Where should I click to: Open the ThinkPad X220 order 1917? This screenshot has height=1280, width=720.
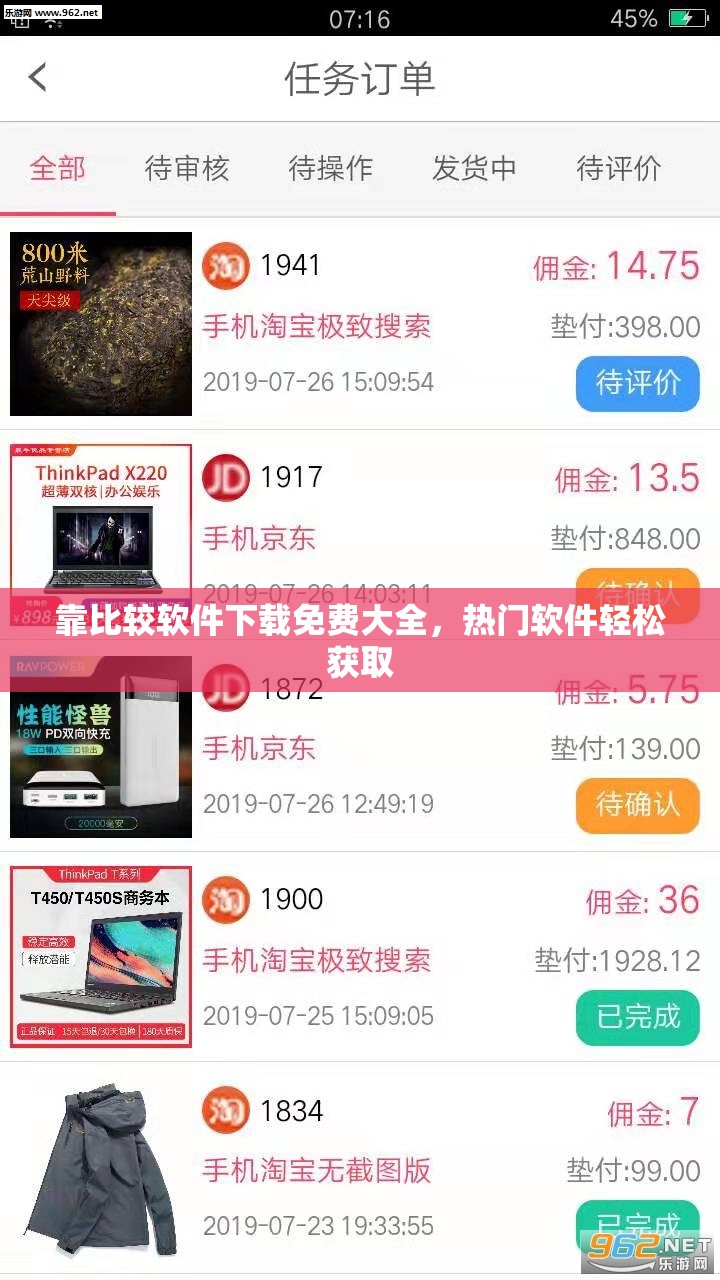click(101, 520)
